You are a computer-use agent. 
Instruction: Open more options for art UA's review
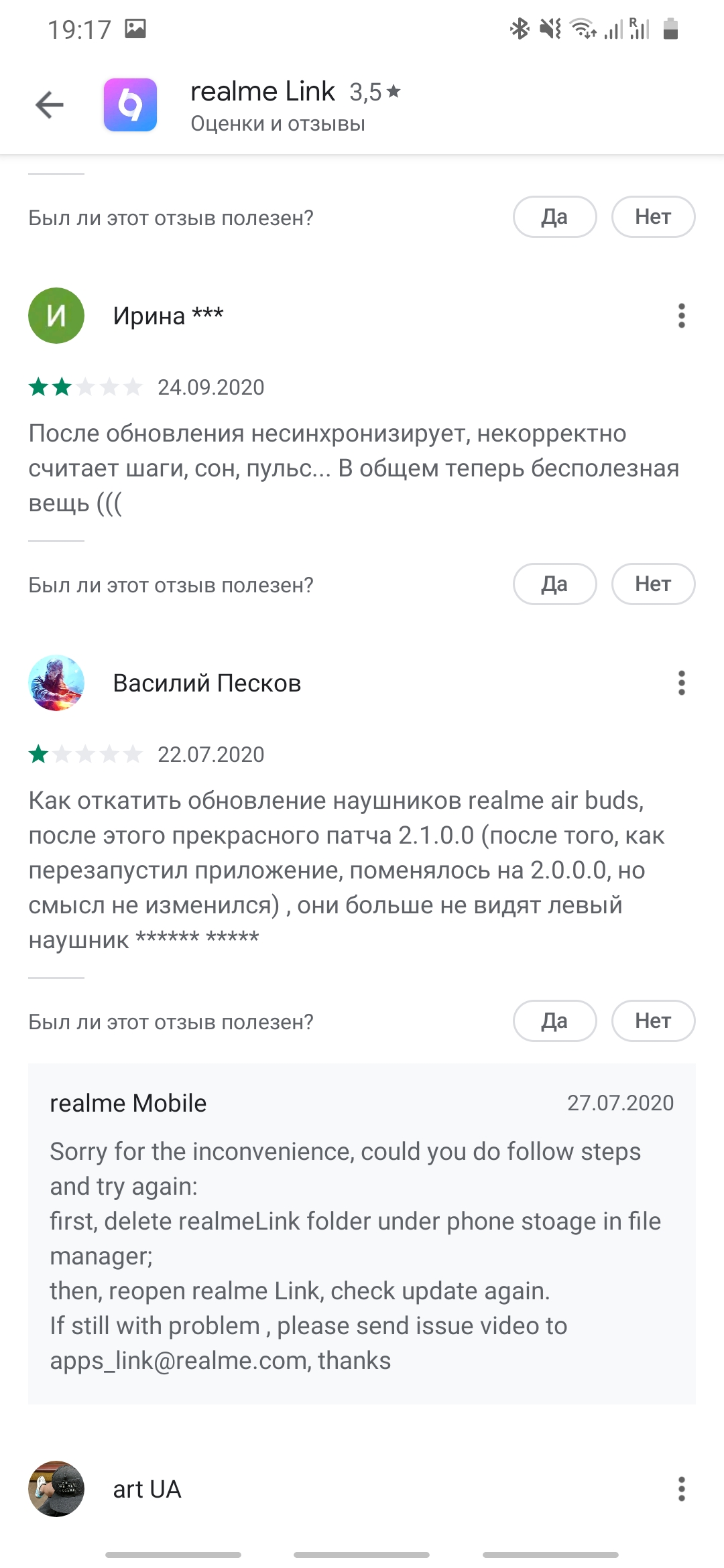click(681, 1489)
